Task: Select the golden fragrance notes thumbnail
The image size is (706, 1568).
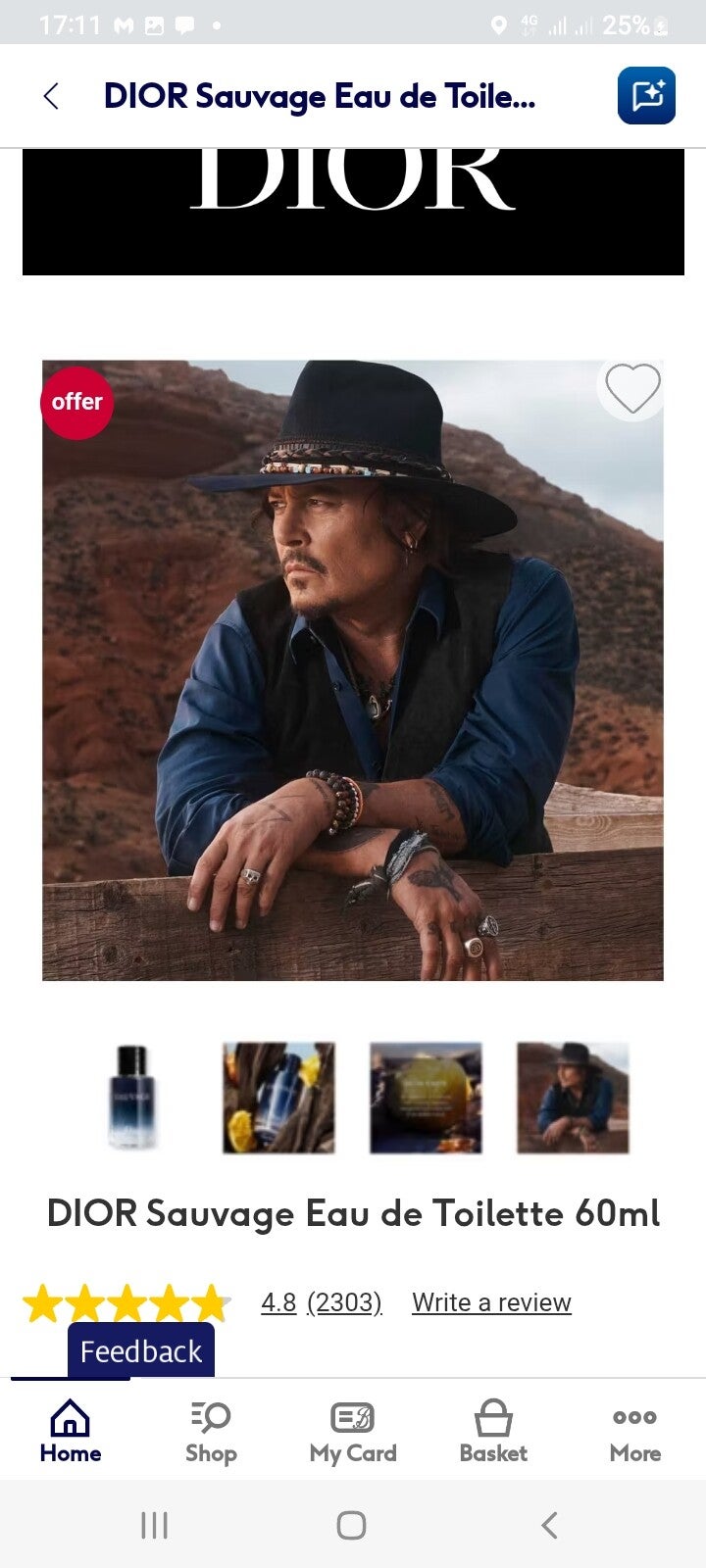Action: [x=426, y=1097]
